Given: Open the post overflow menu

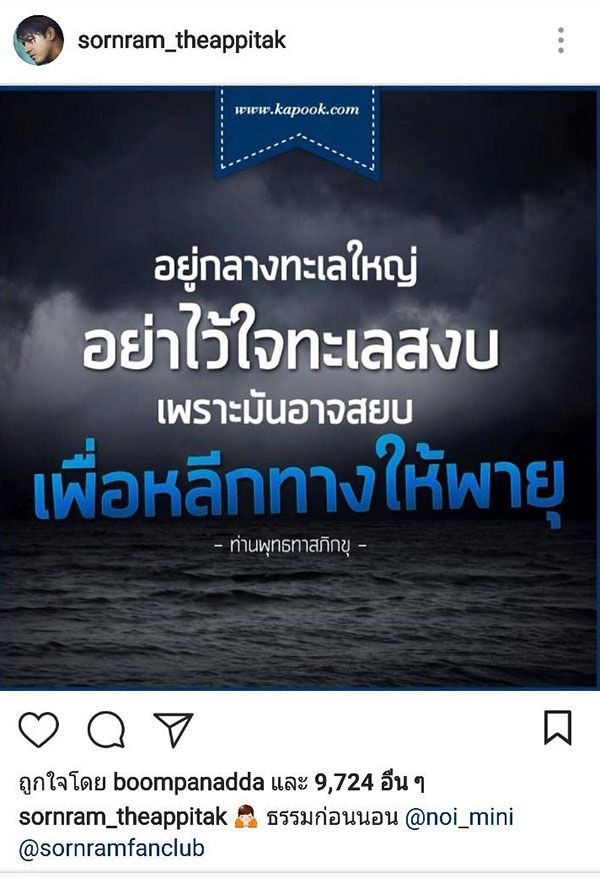Looking at the screenshot, I should coord(561,41).
